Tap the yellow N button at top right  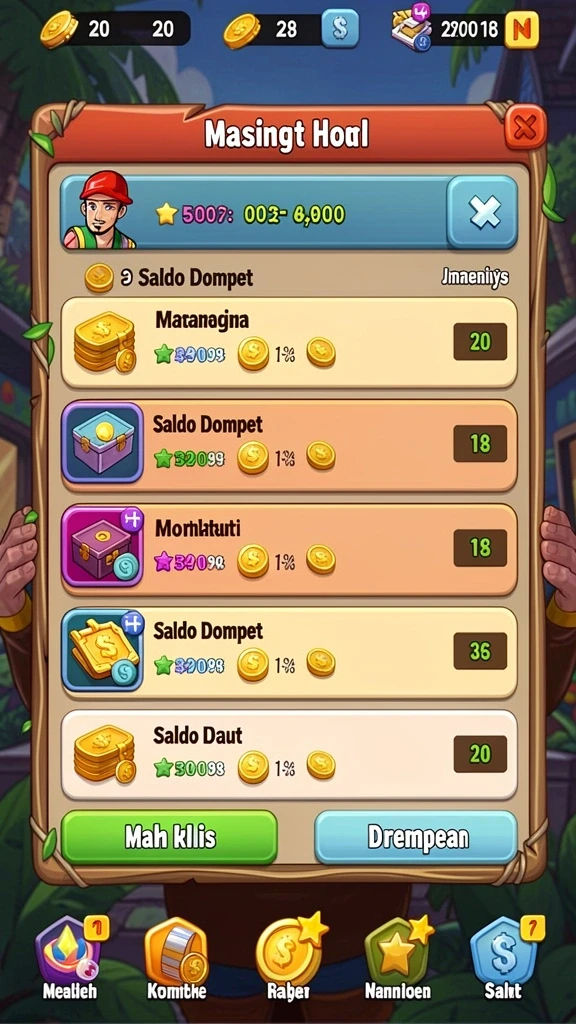[x=521, y=30]
